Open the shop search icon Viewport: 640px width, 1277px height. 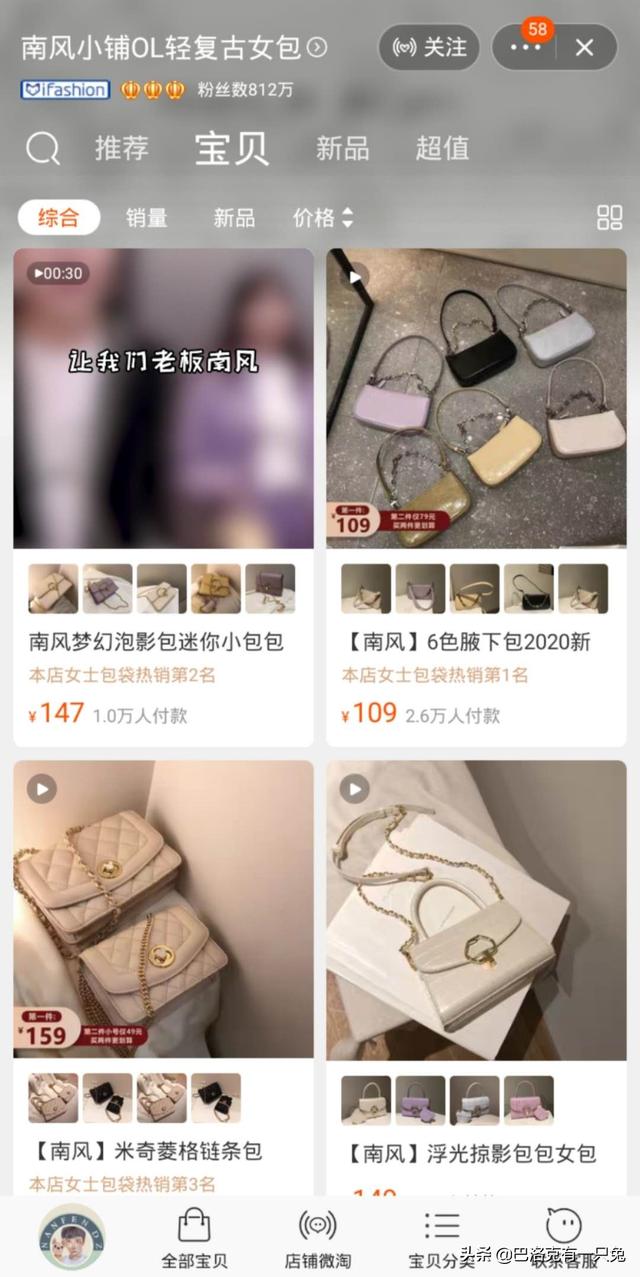(42, 149)
